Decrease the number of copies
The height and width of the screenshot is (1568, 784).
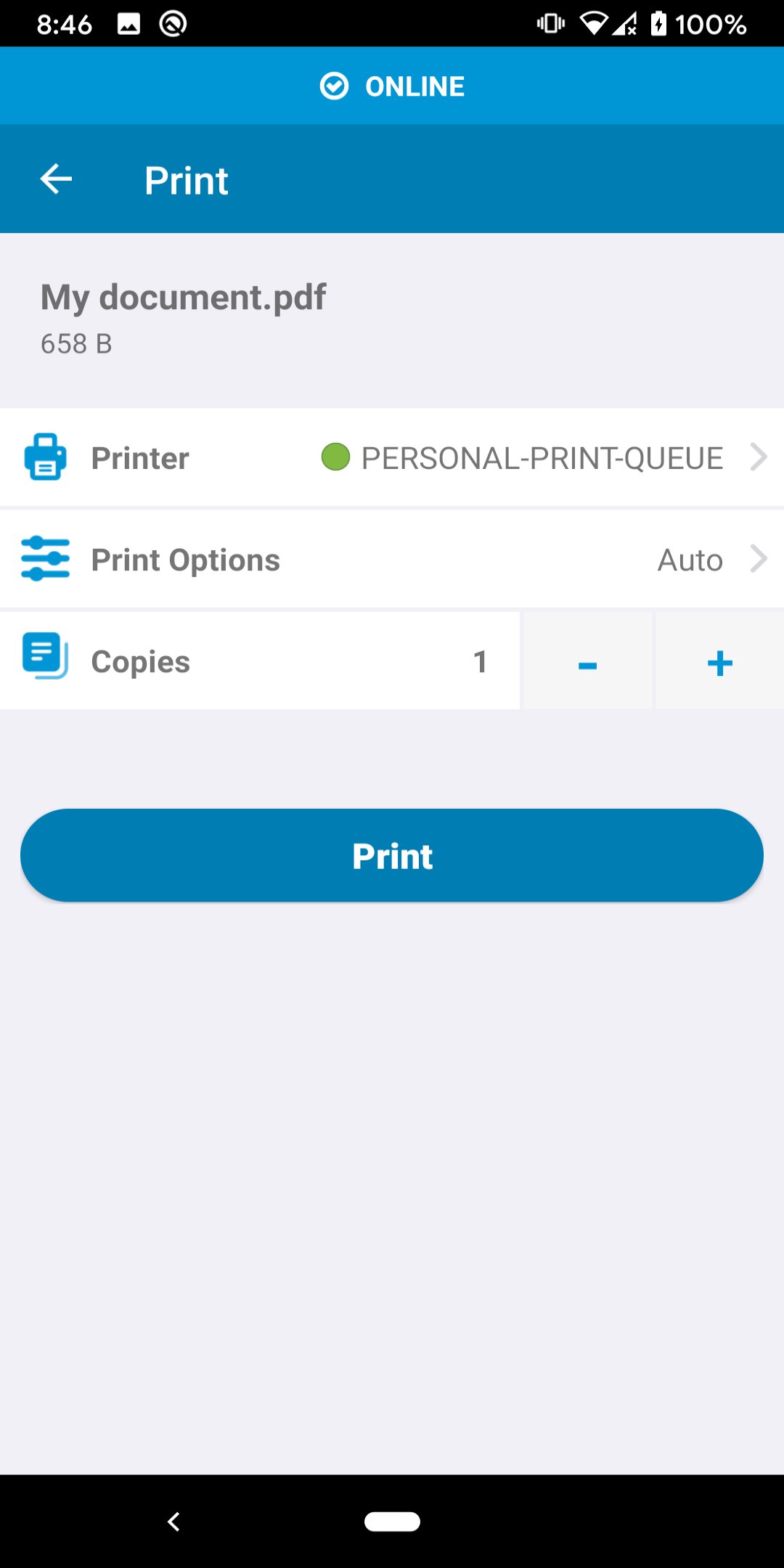(x=587, y=662)
